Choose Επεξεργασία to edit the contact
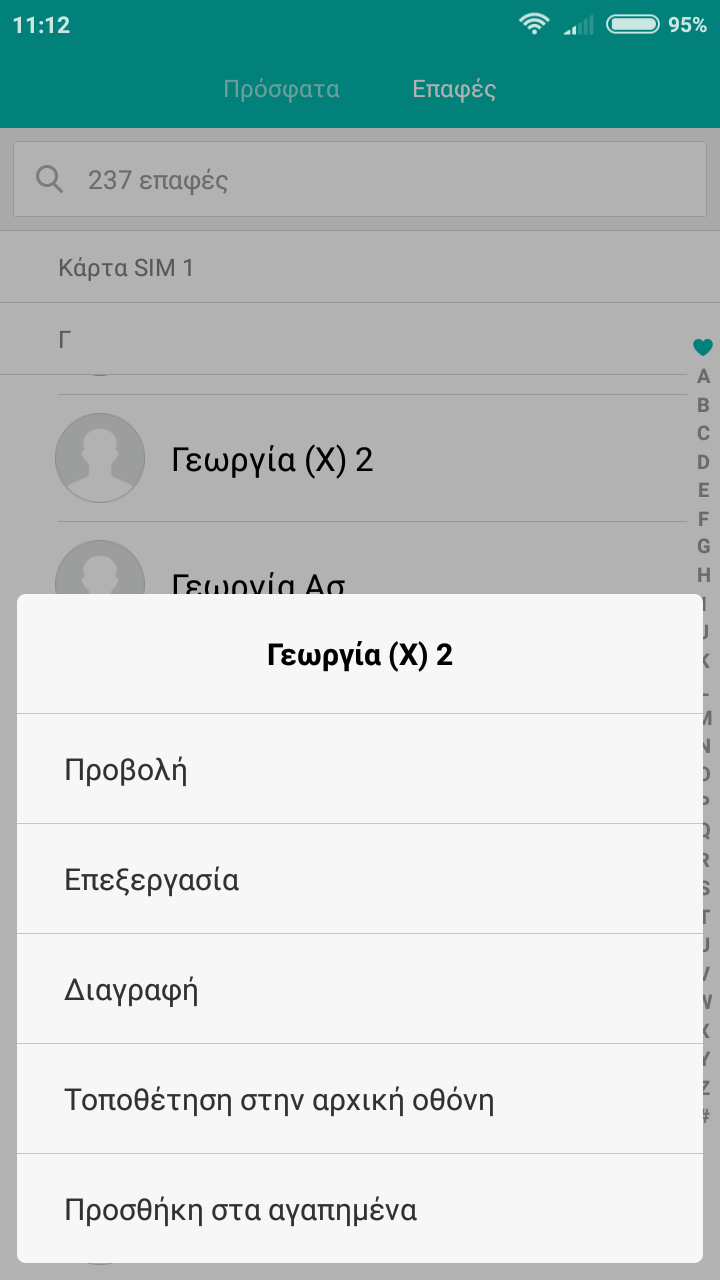 360,879
